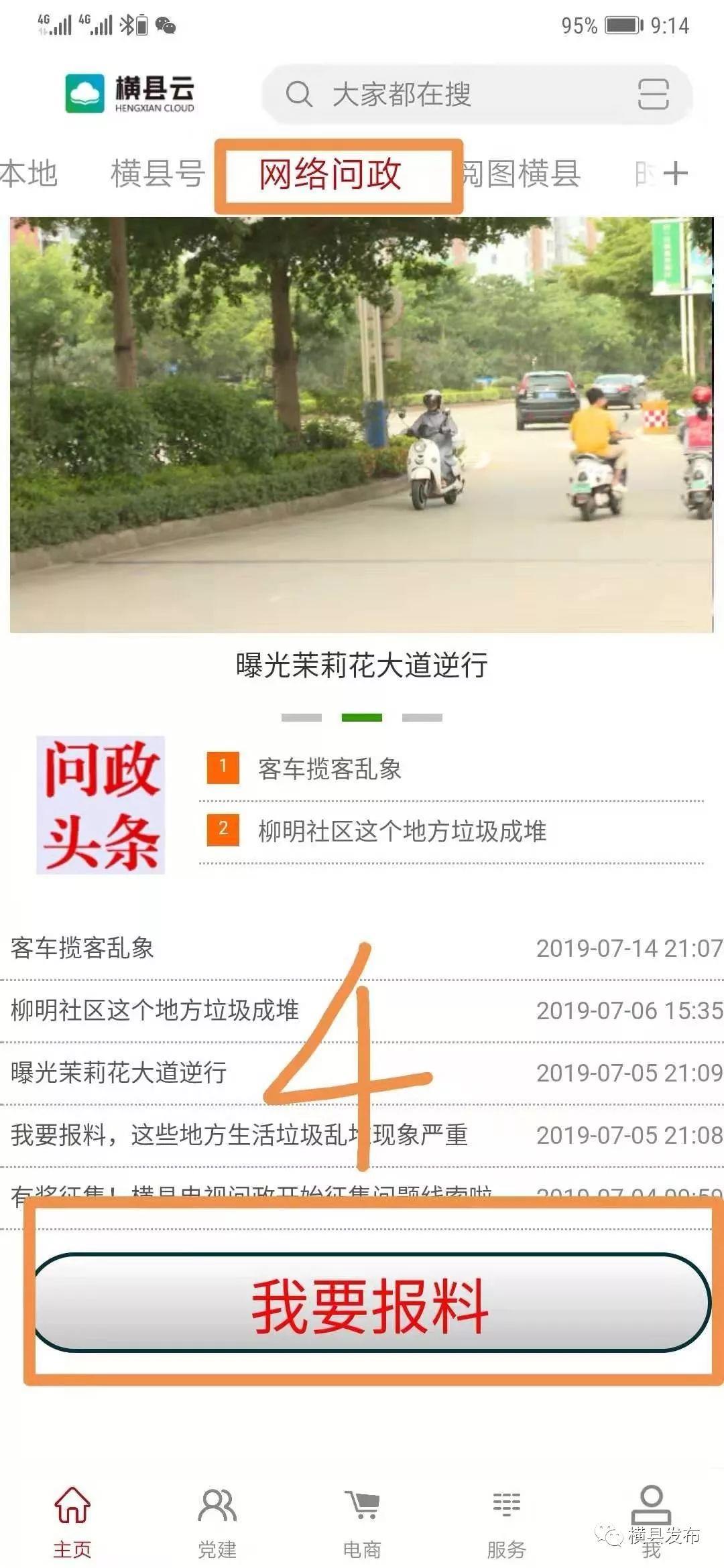Switch to the 党建 tab
The image size is (724, 1568).
coord(217,1520)
